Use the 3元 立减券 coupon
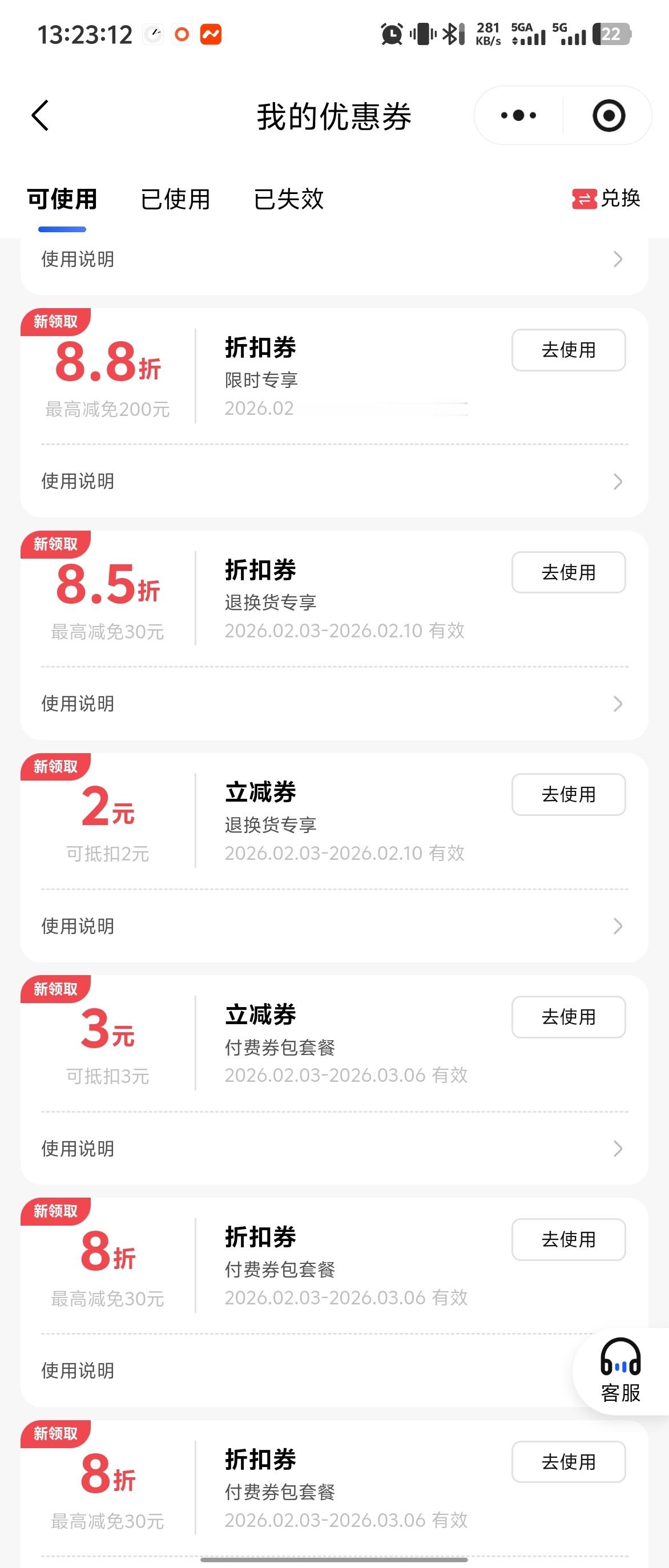The height and width of the screenshot is (1568, 669). (569, 1017)
